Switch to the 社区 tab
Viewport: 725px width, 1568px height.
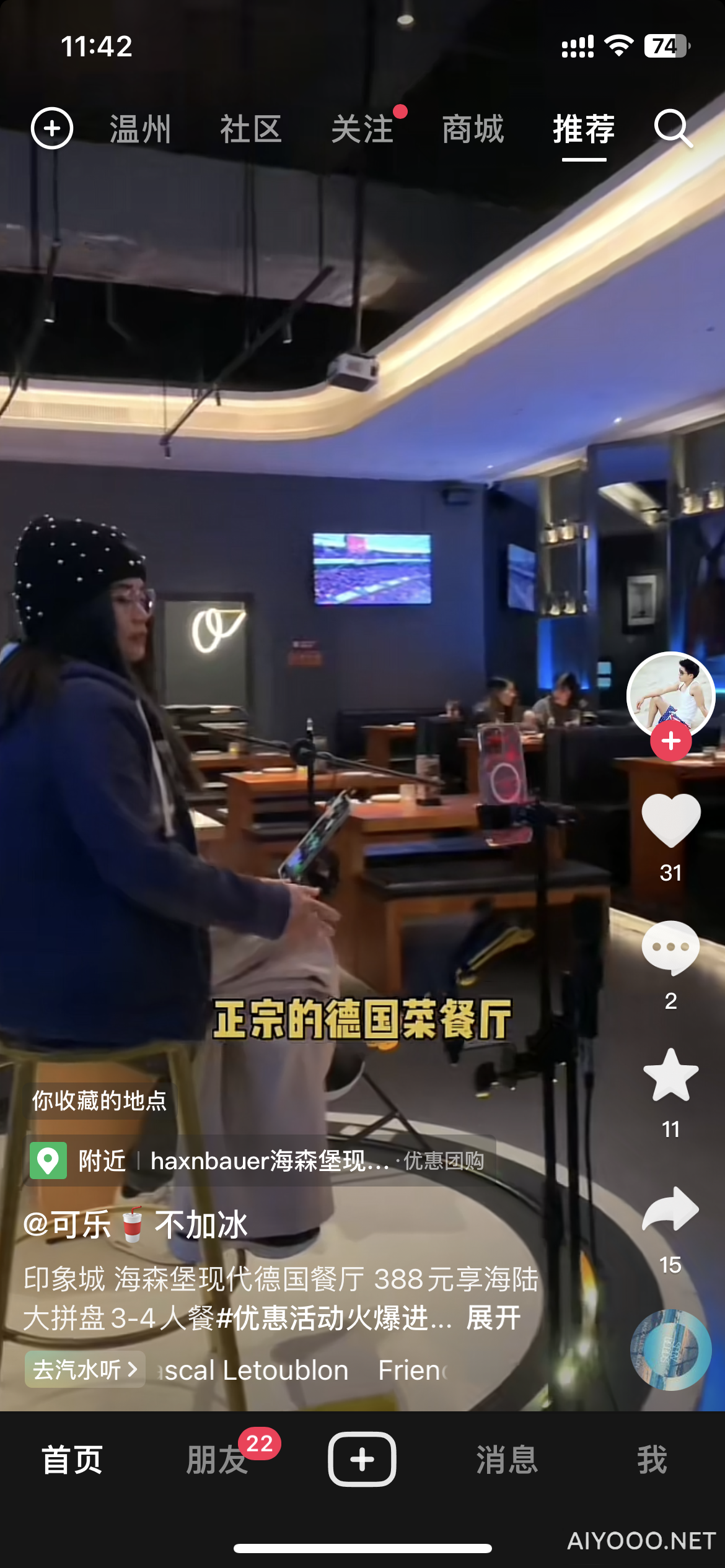251,129
